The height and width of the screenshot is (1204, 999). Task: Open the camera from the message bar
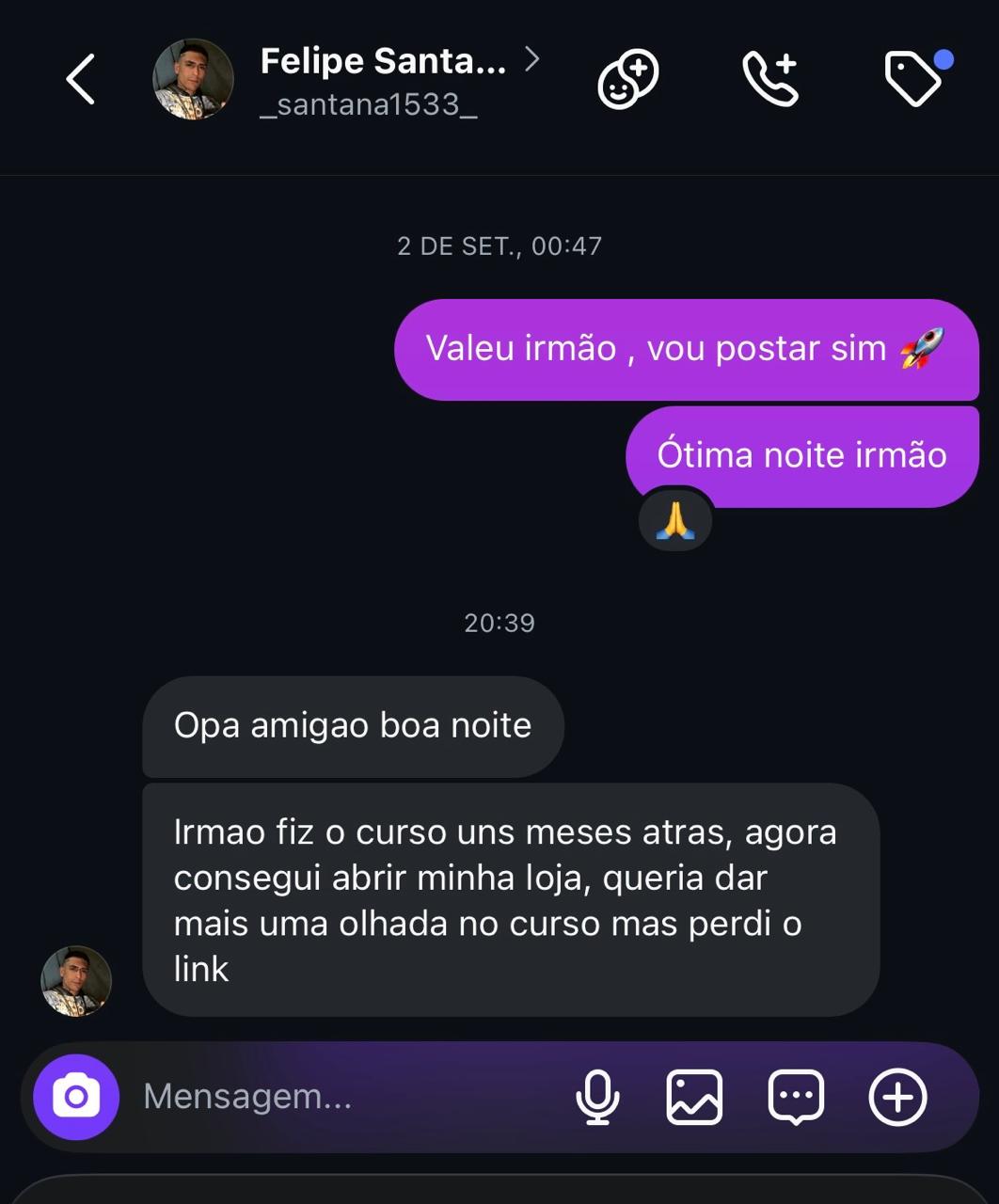(x=76, y=1097)
